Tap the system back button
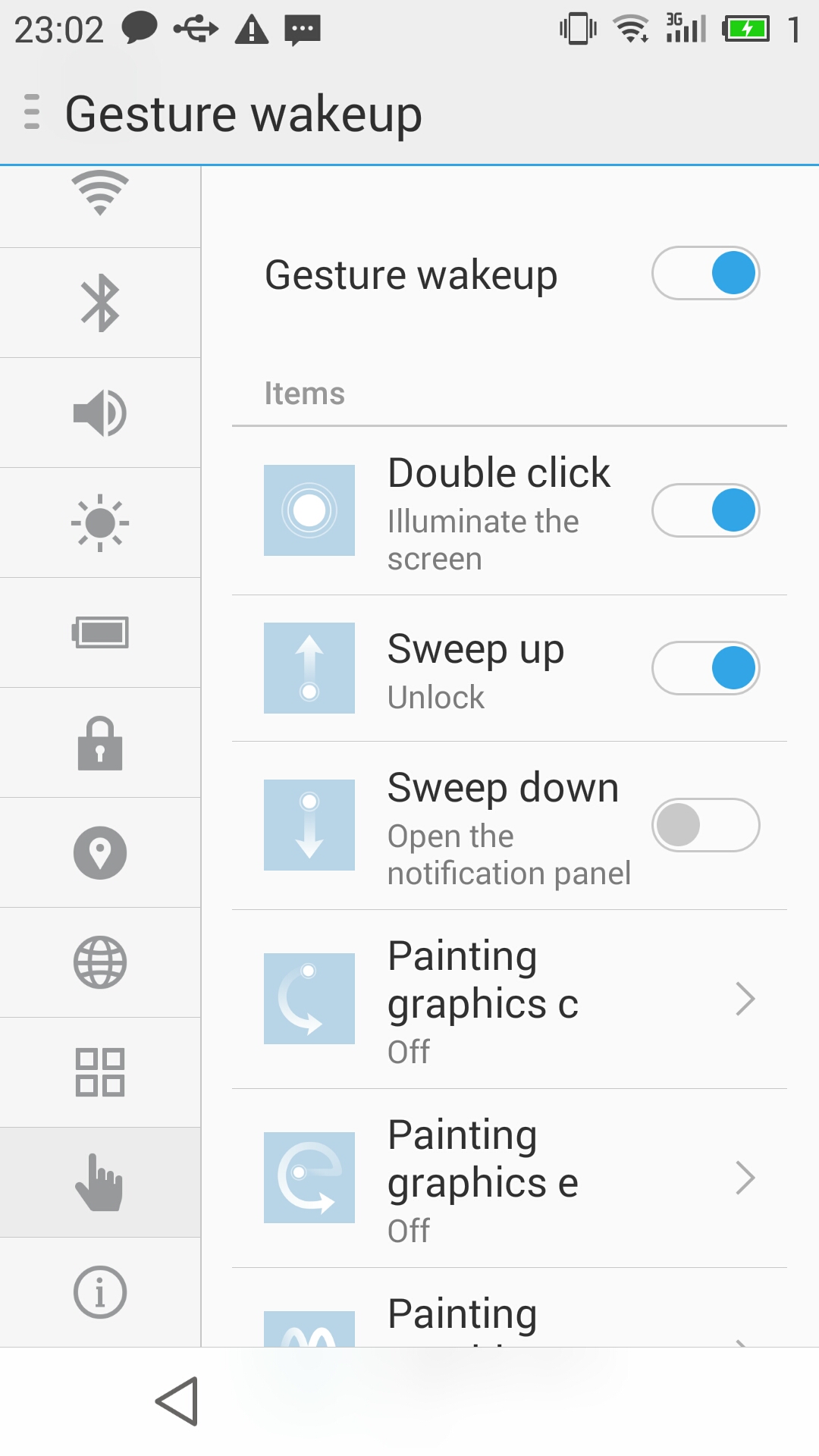Viewport: 819px width, 1456px height. click(177, 1401)
